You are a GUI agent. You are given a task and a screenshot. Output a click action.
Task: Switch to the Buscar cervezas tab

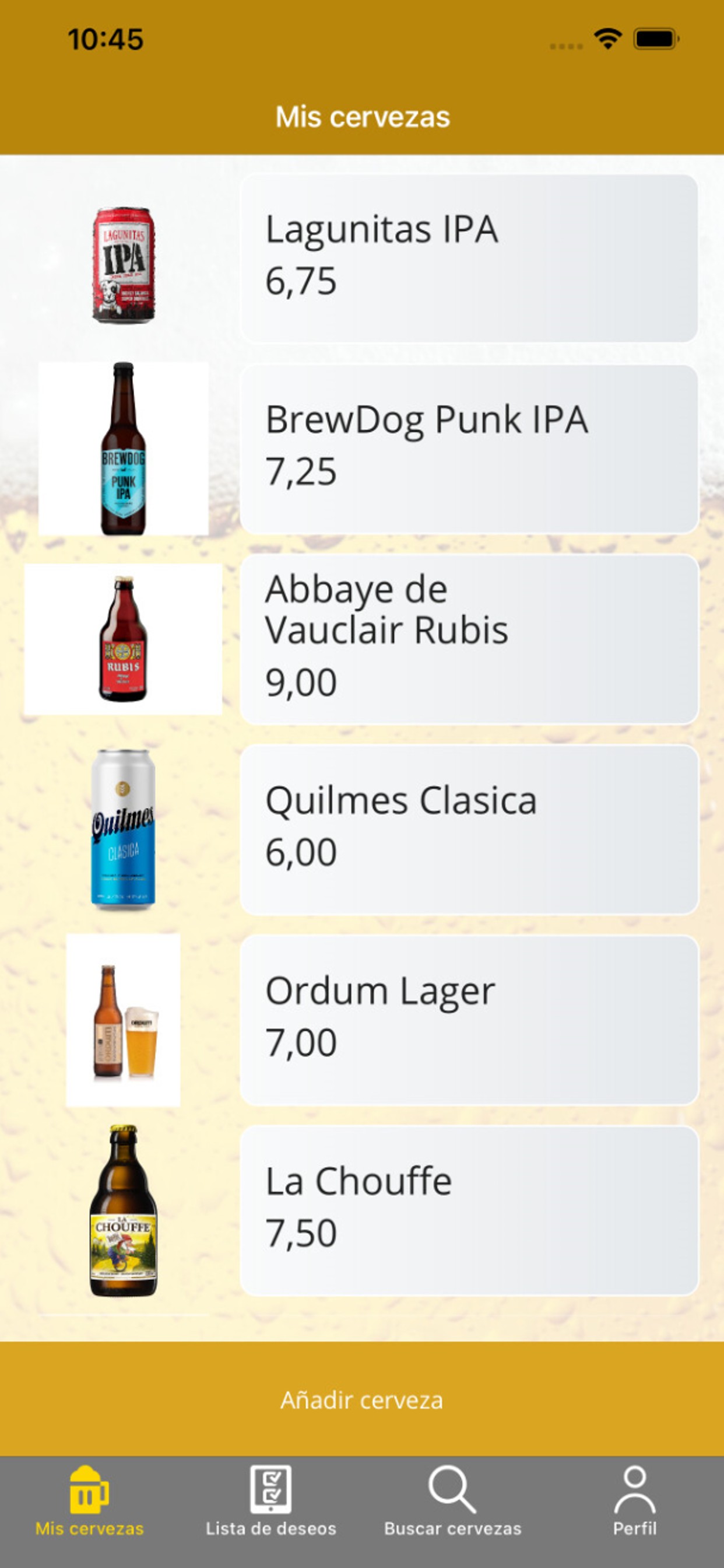coord(453,1503)
